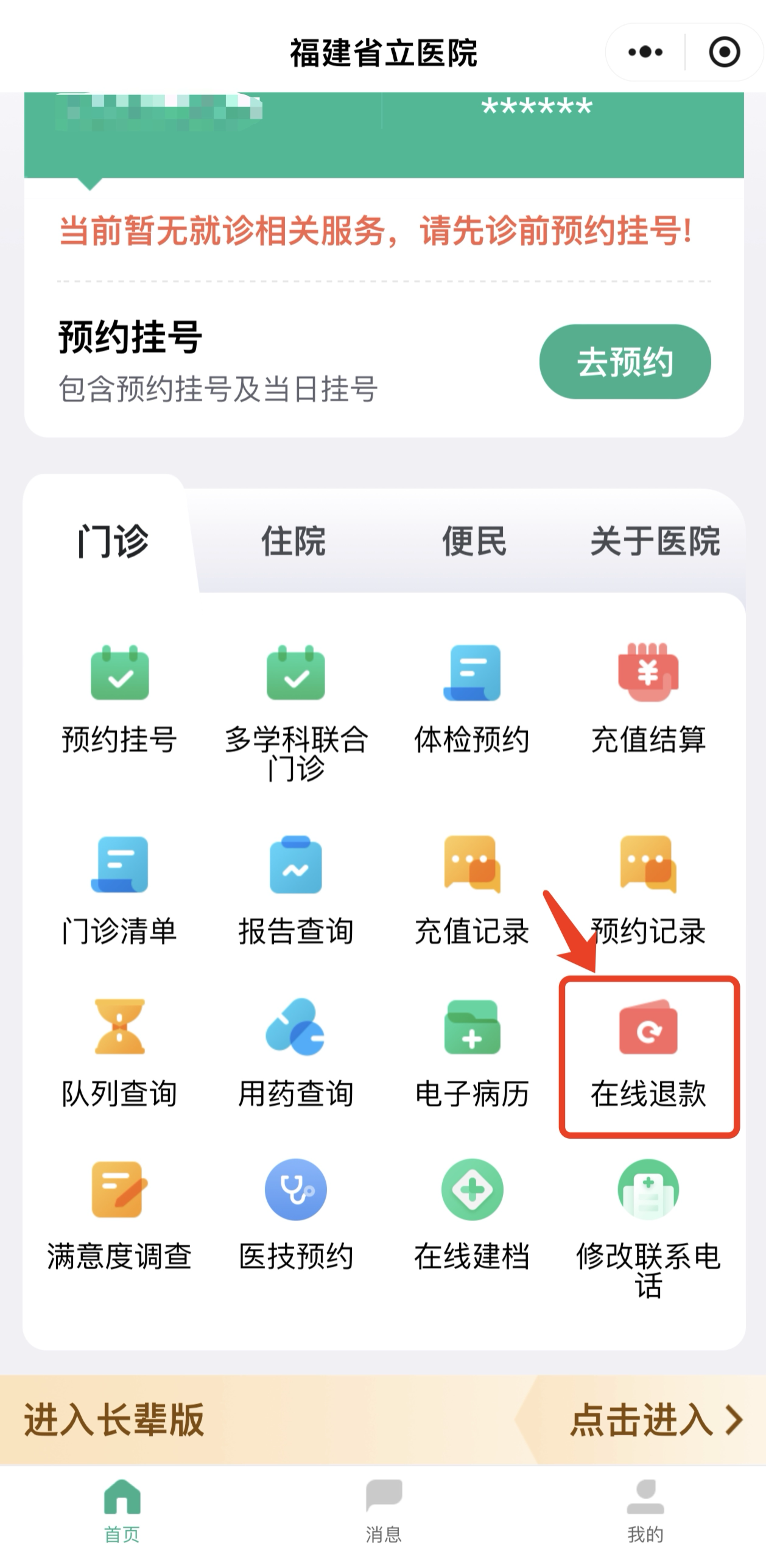
Task: Tap the 去预约 button
Action: click(625, 362)
